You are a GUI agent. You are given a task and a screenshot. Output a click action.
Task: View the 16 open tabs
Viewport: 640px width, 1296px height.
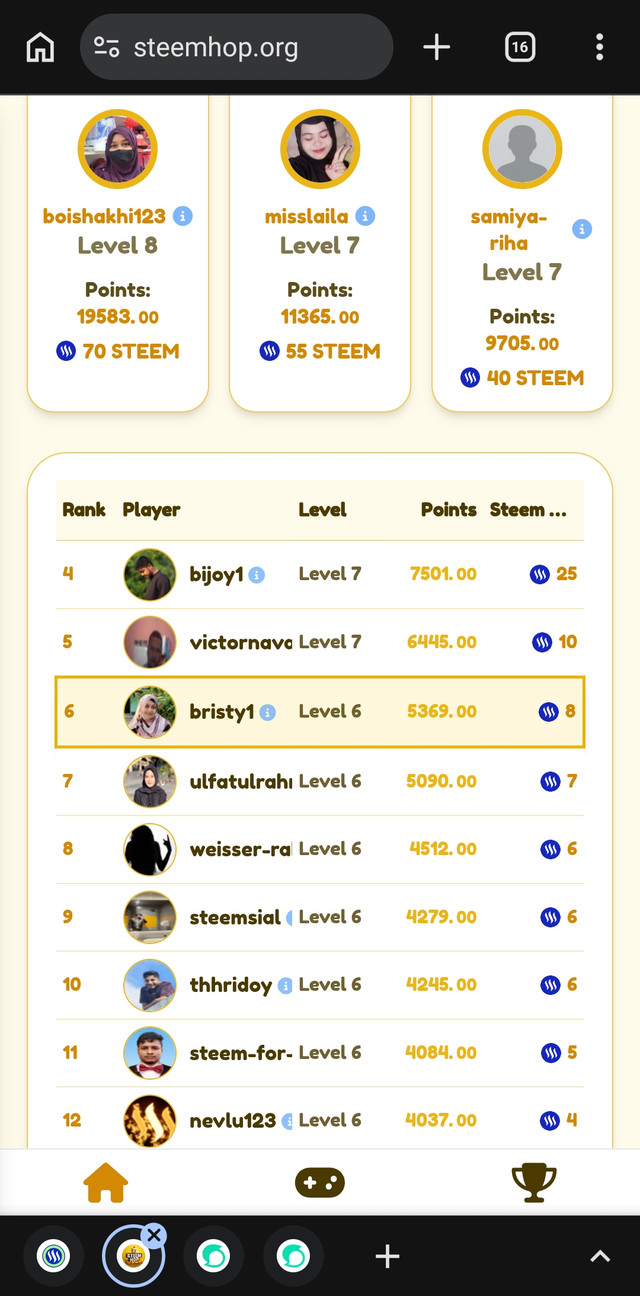click(x=520, y=47)
